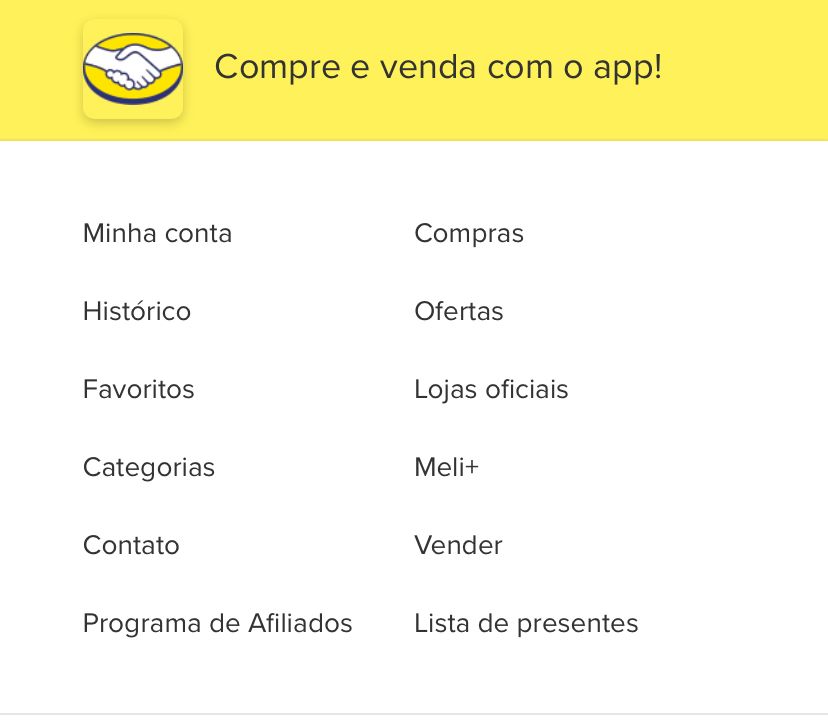The image size is (828, 722).
Task: Browse Categorias
Action: [x=149, y=468]
